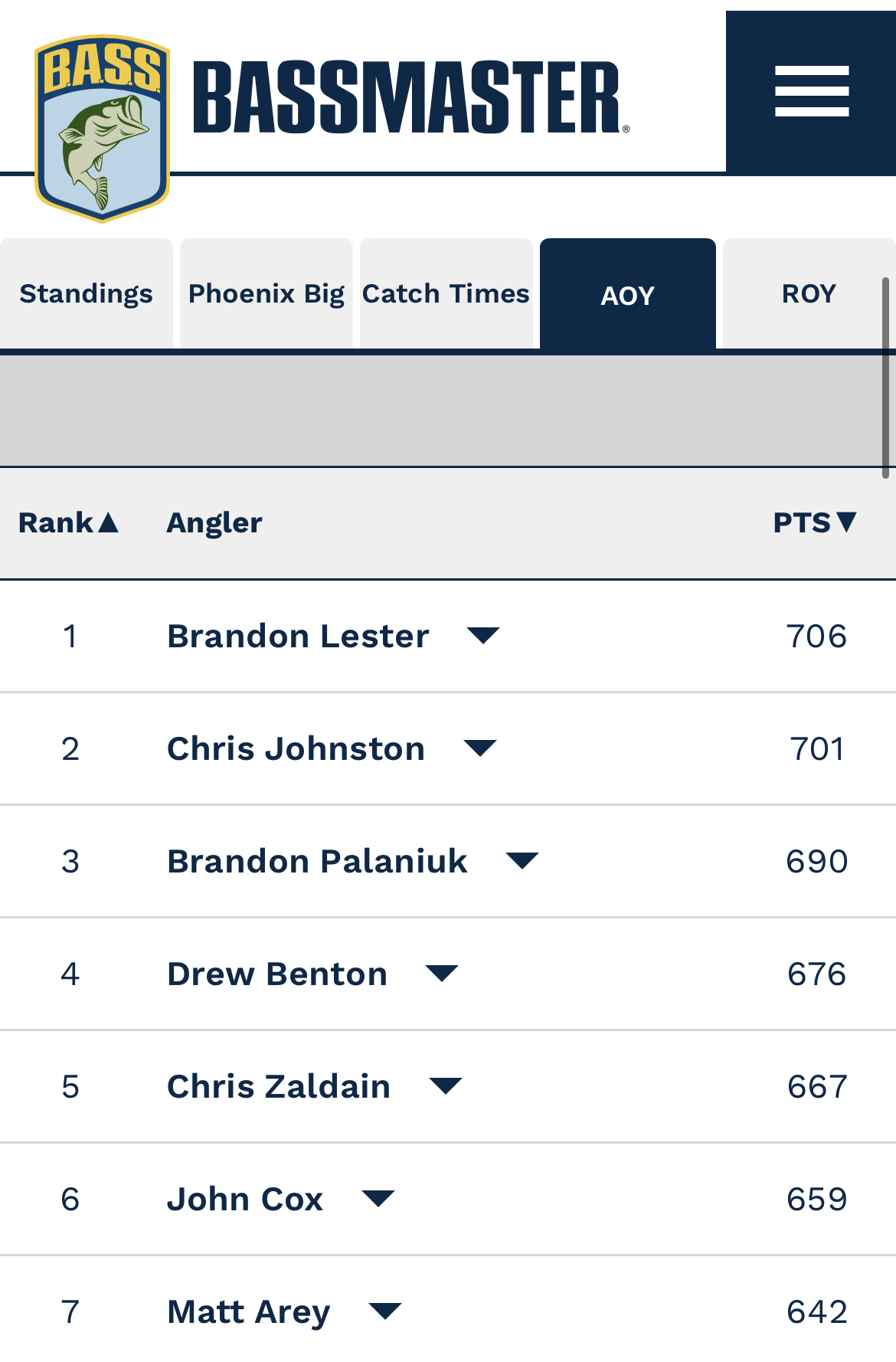Switch to the Phoenix Big tab
Image resolution: width=896 pixels, height=1362 pixels.
(266, 294)
